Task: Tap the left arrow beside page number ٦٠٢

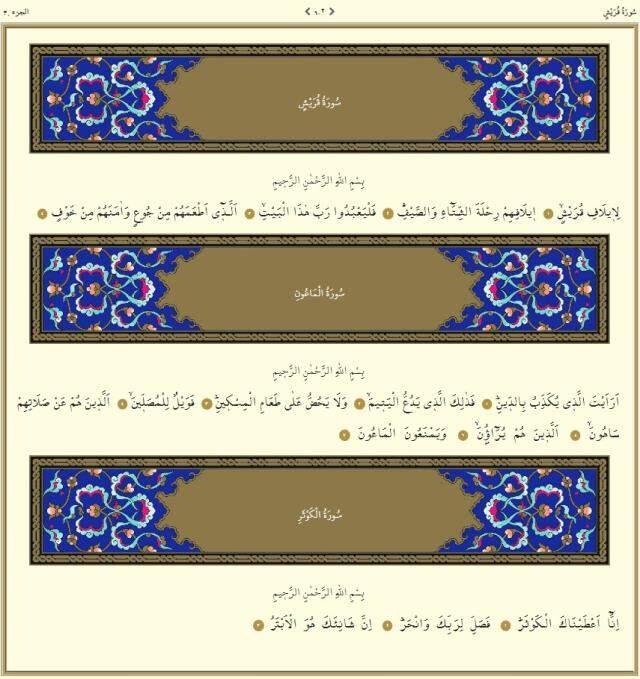Action: point(307,11)
